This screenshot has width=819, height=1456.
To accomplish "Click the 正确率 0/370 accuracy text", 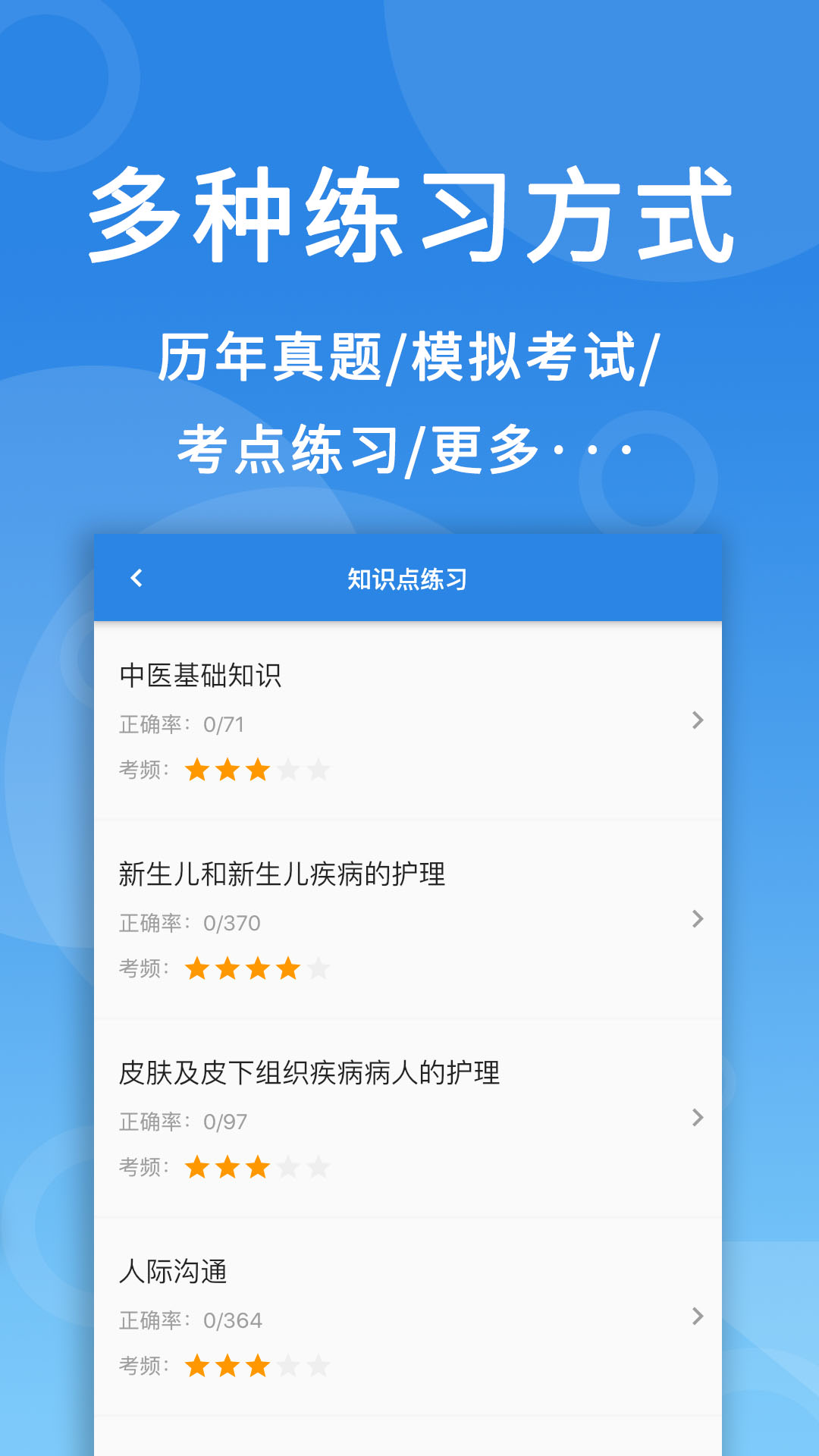I will coord(190,921).
